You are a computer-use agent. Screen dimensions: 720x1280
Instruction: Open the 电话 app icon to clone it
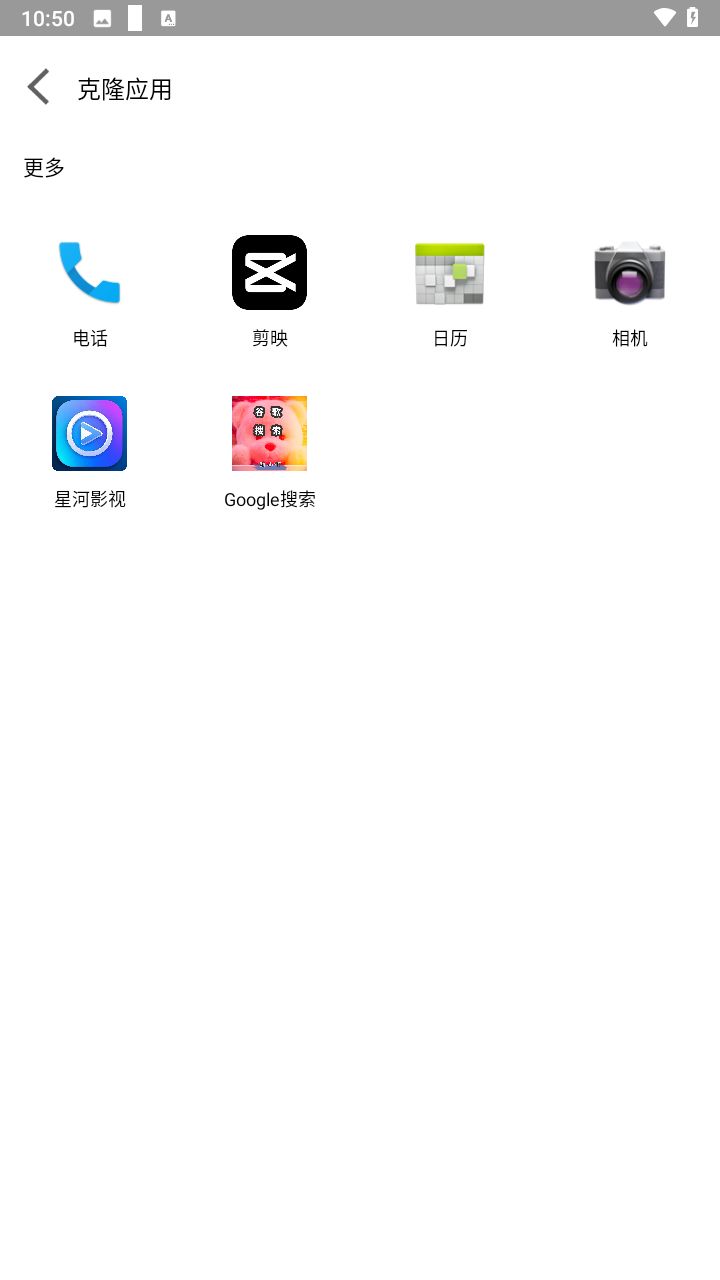[89, 272]
